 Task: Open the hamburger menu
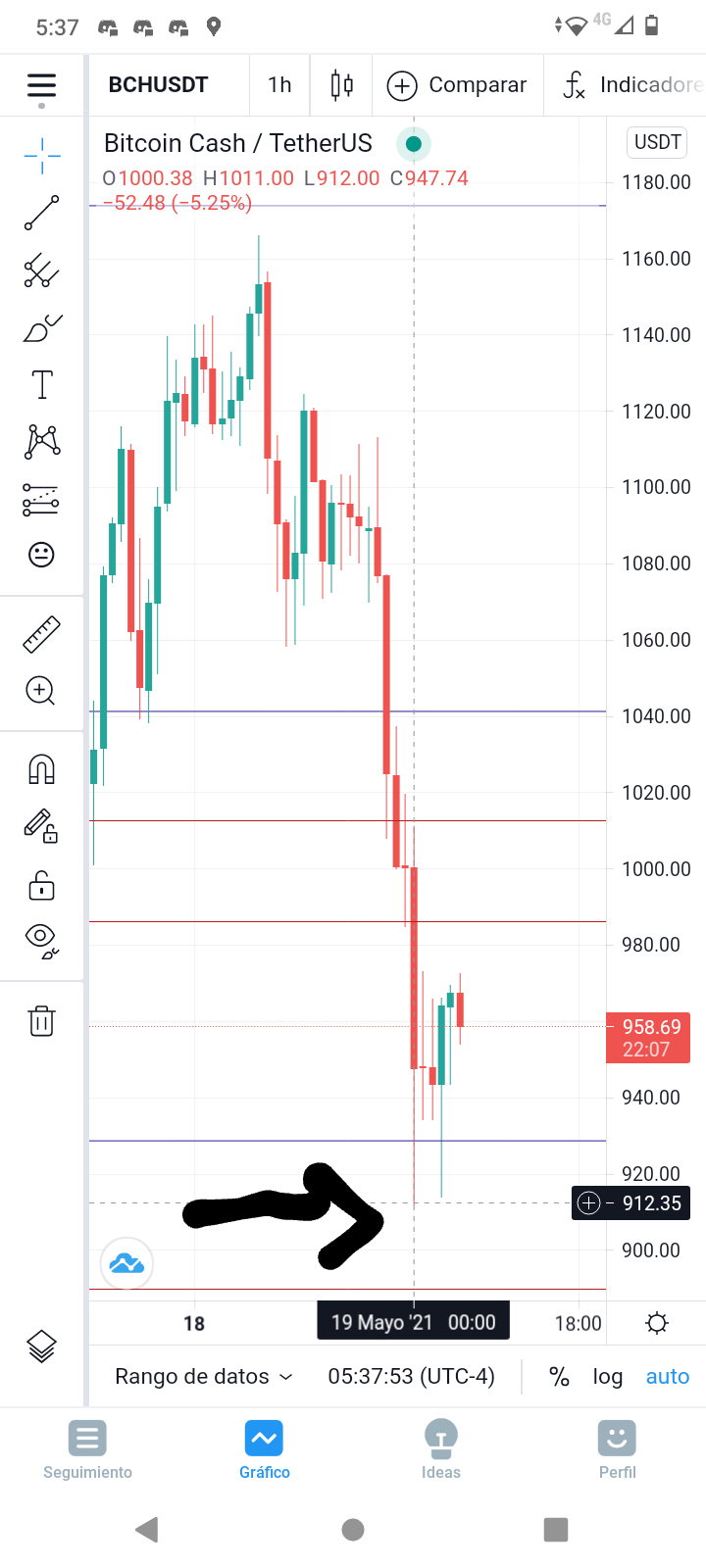[x=41, y=86]
